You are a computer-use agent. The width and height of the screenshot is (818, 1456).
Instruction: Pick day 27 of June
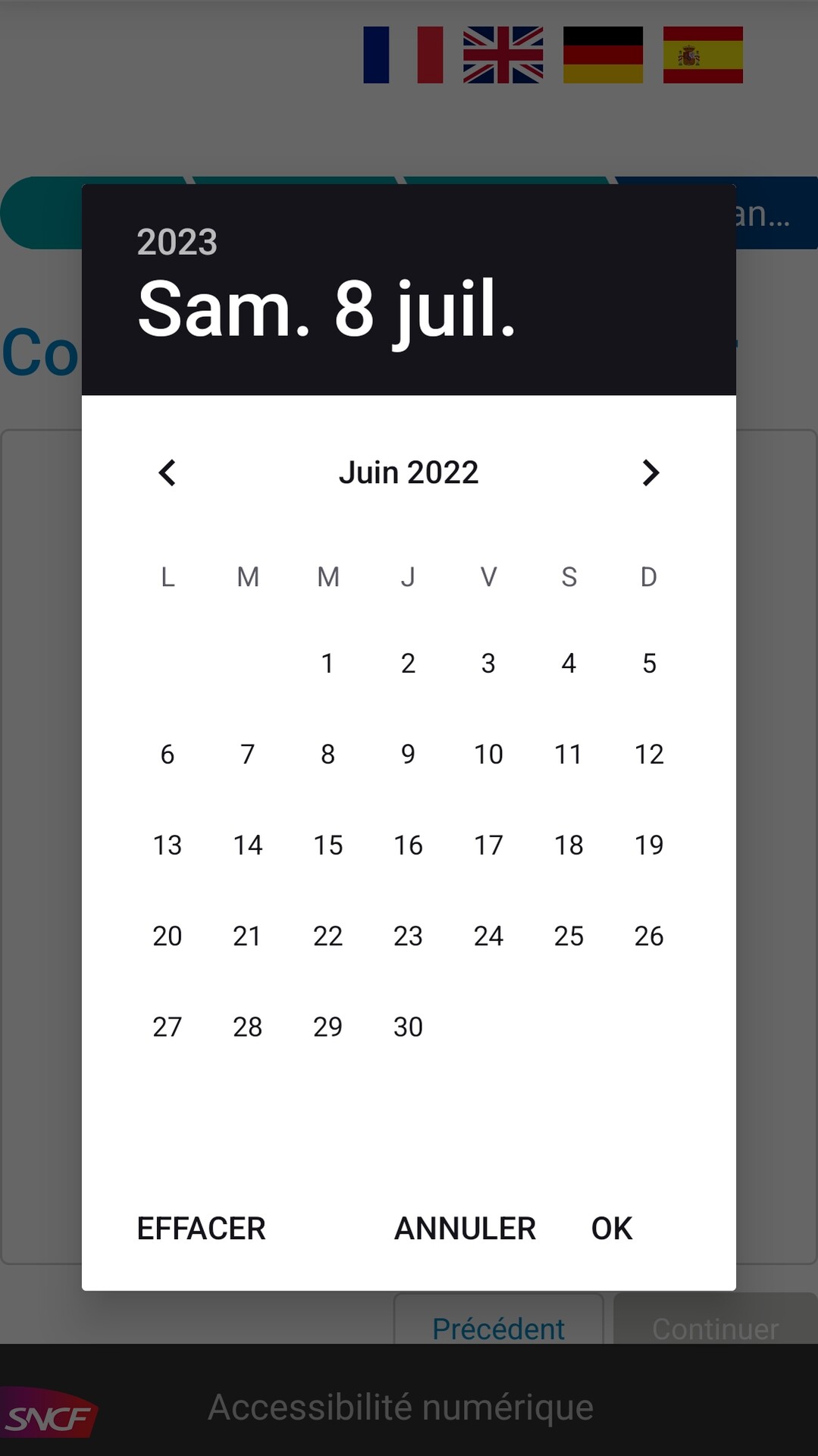pos(168,1027)
